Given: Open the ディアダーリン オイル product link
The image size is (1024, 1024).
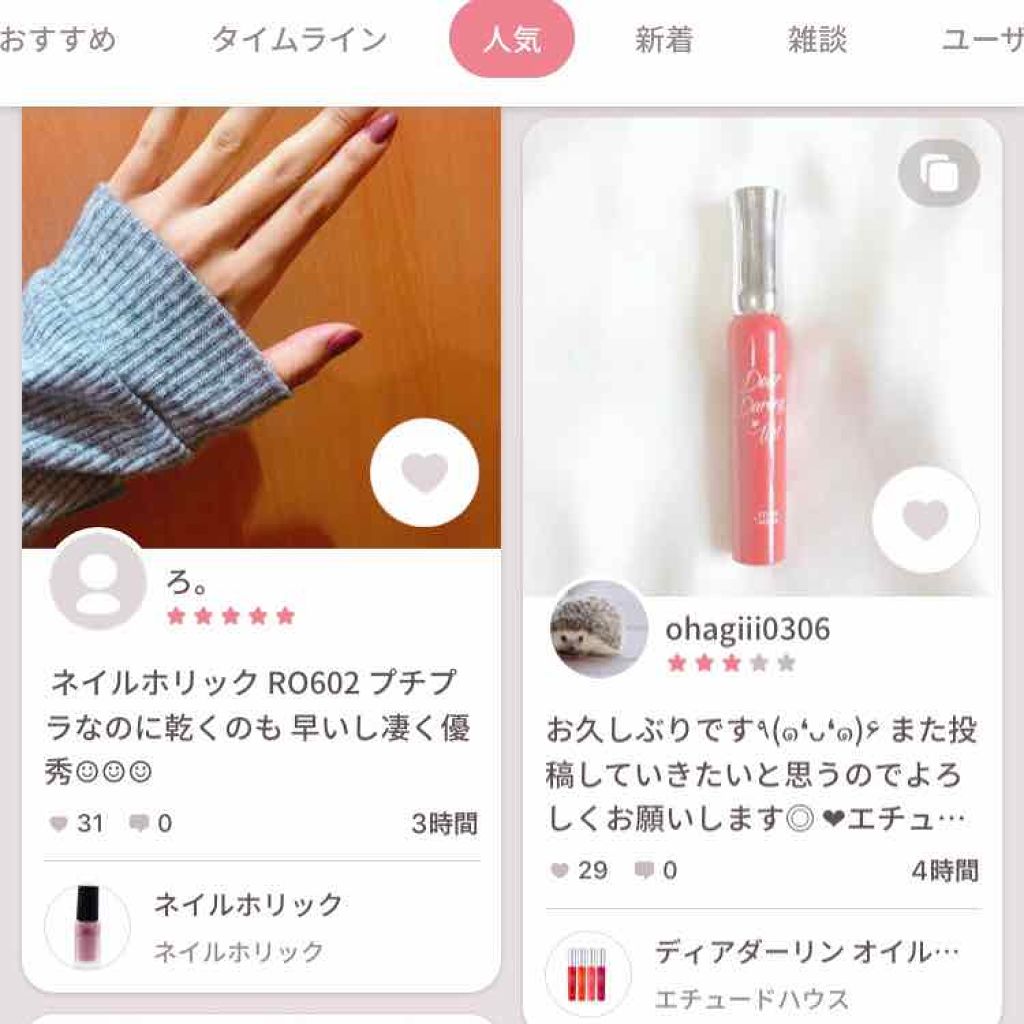Looking at the screenshot, I should (763, 973).
